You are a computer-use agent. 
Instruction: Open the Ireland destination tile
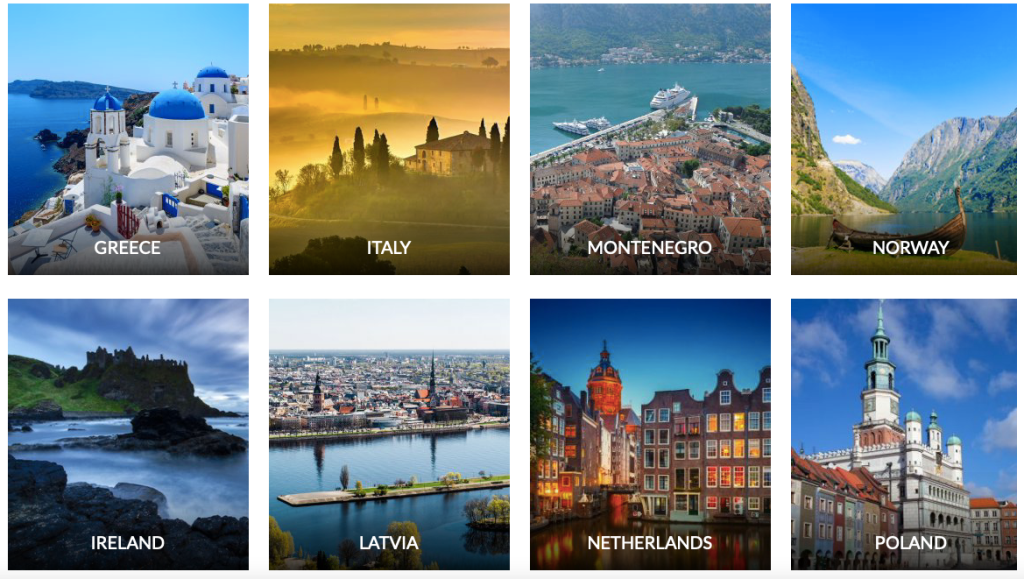click(x=128, y=434)
